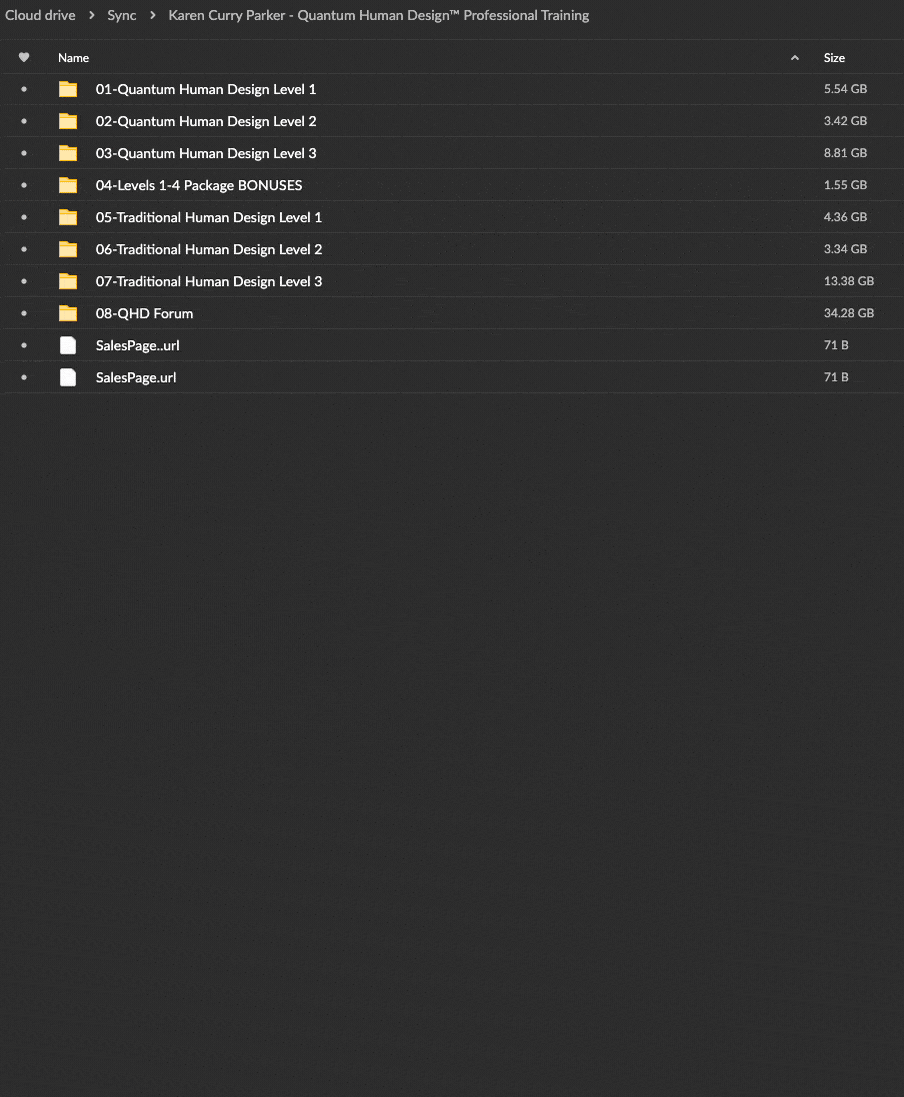Screen dimensions: 904x1097
Task: Open 01-Quantum Human Design Level 1 folder
Action: (205, 89)
